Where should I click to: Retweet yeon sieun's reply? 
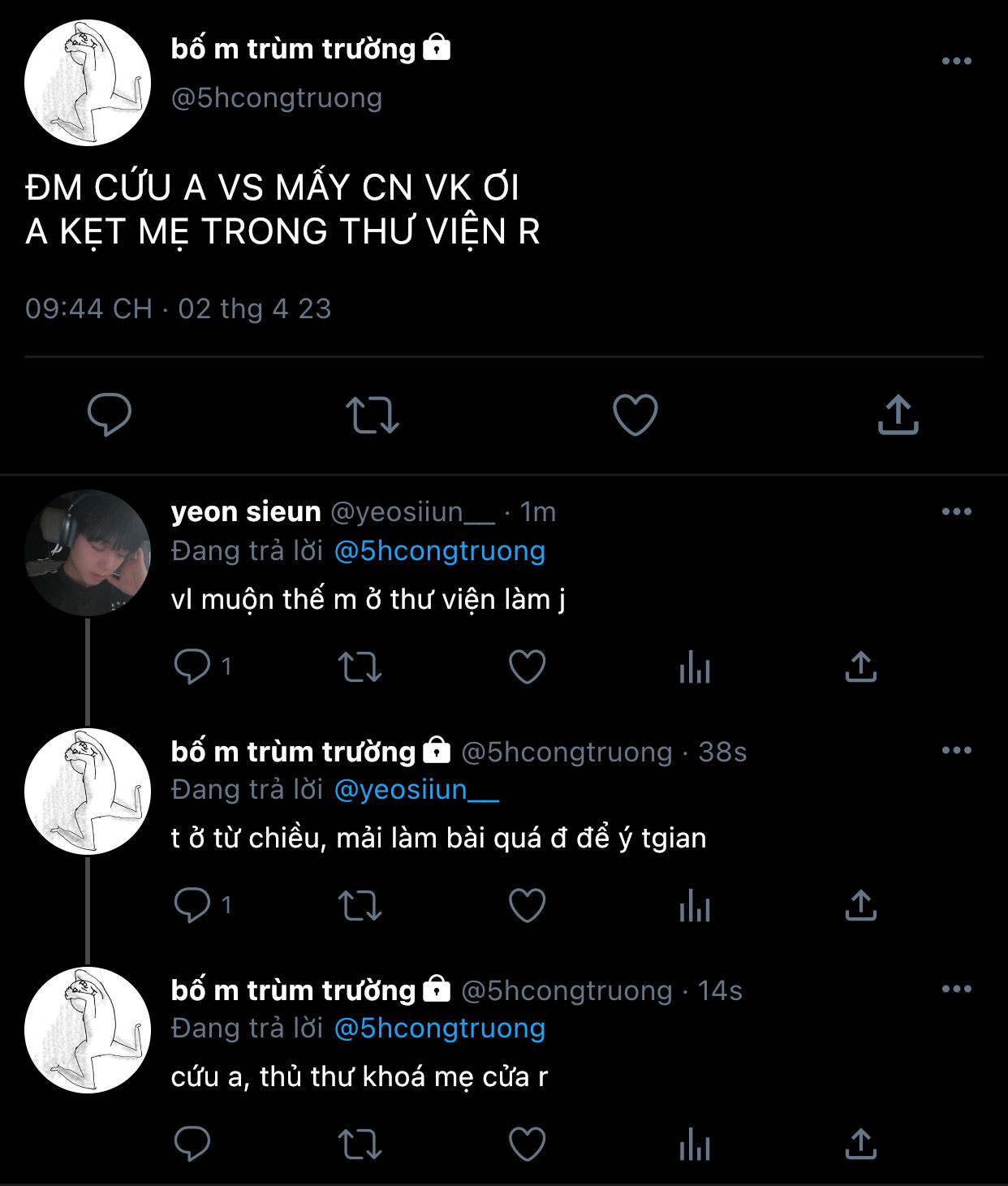[360, 667]
